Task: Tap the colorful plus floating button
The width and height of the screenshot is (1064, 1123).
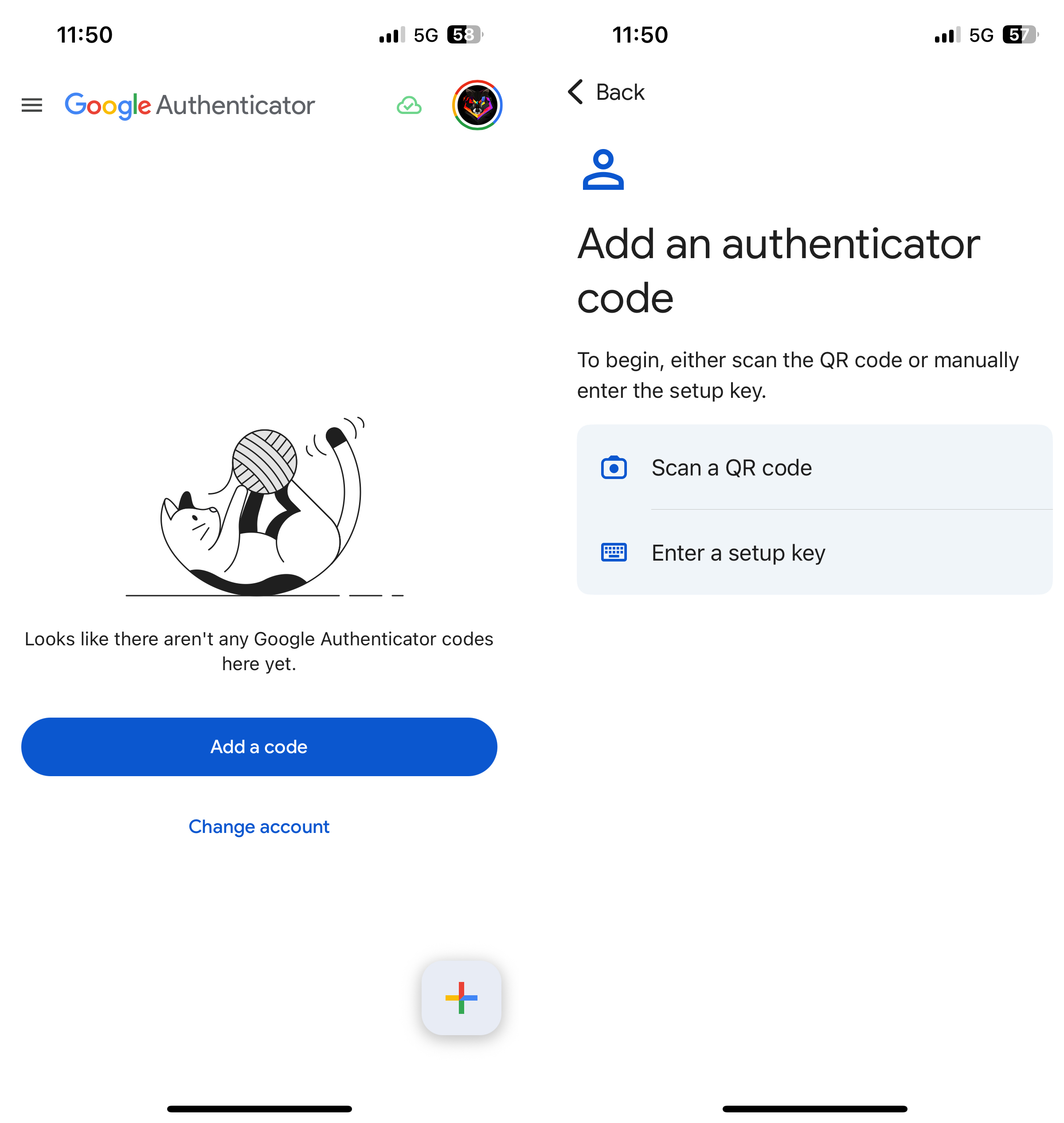Action: 461,997
